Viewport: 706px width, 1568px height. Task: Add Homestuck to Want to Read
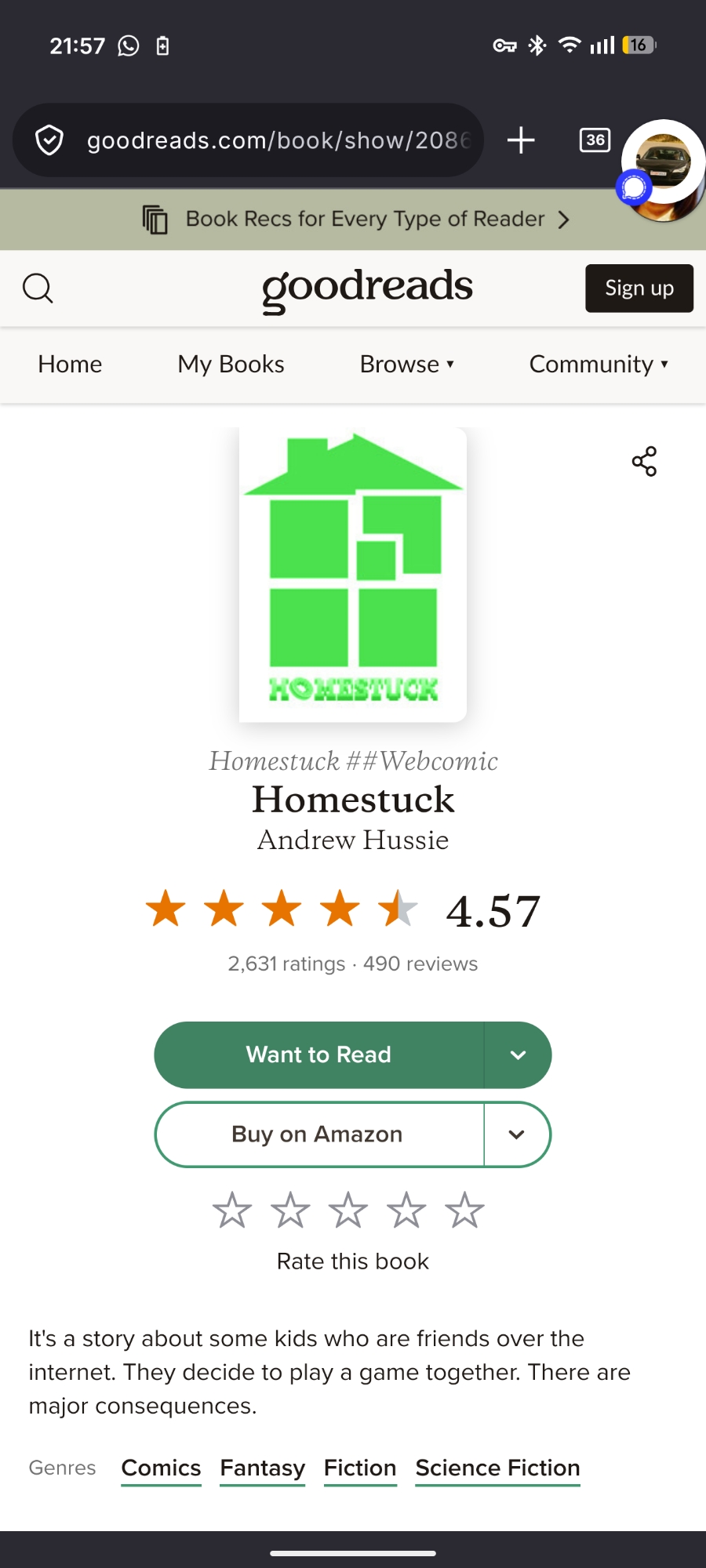318,1055
